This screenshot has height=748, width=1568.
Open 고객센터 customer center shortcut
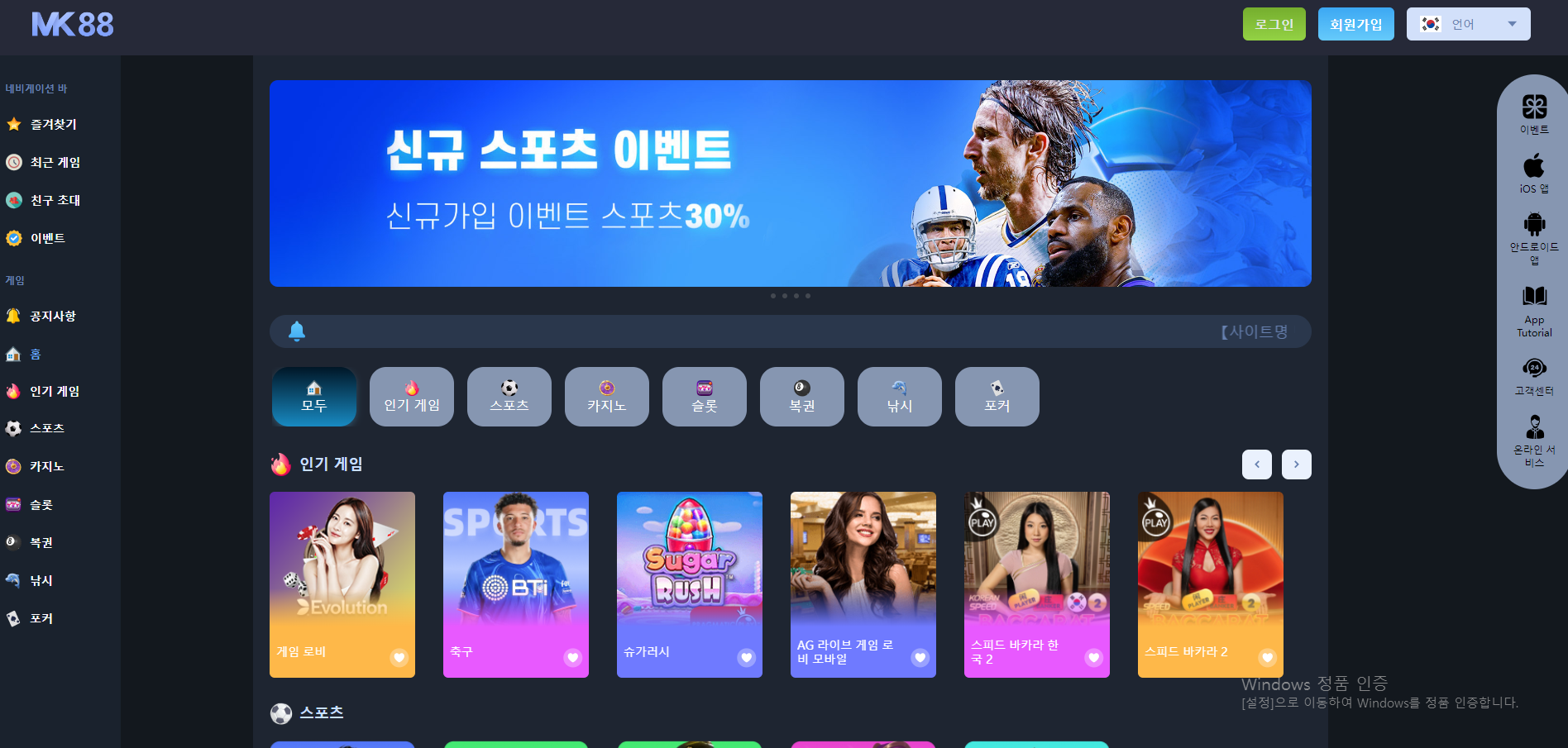click(1533, 377)
